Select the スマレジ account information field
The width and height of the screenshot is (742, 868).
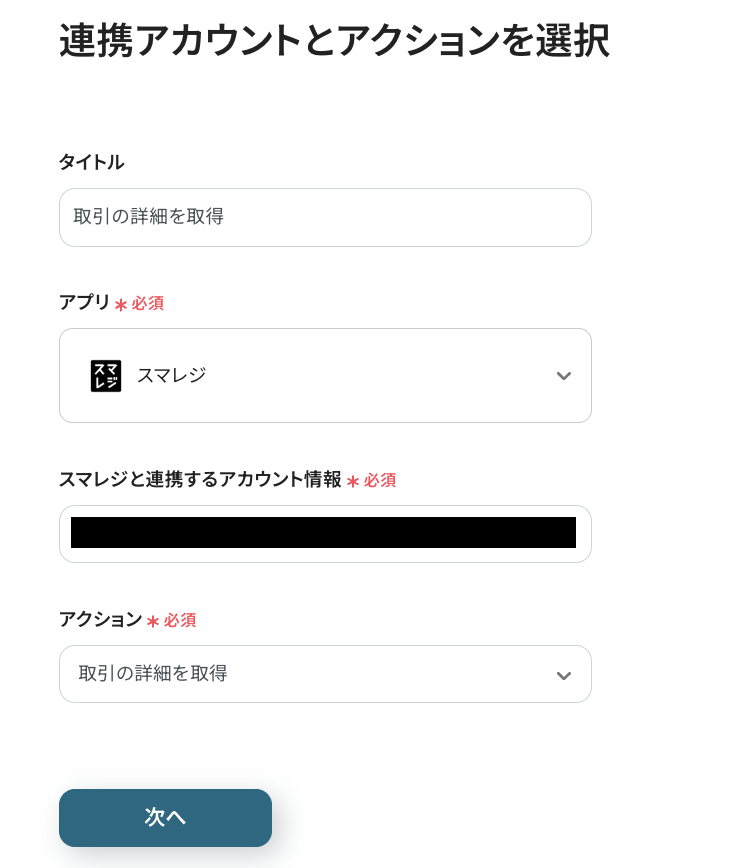pyautogui.click(x=325, y=533)
